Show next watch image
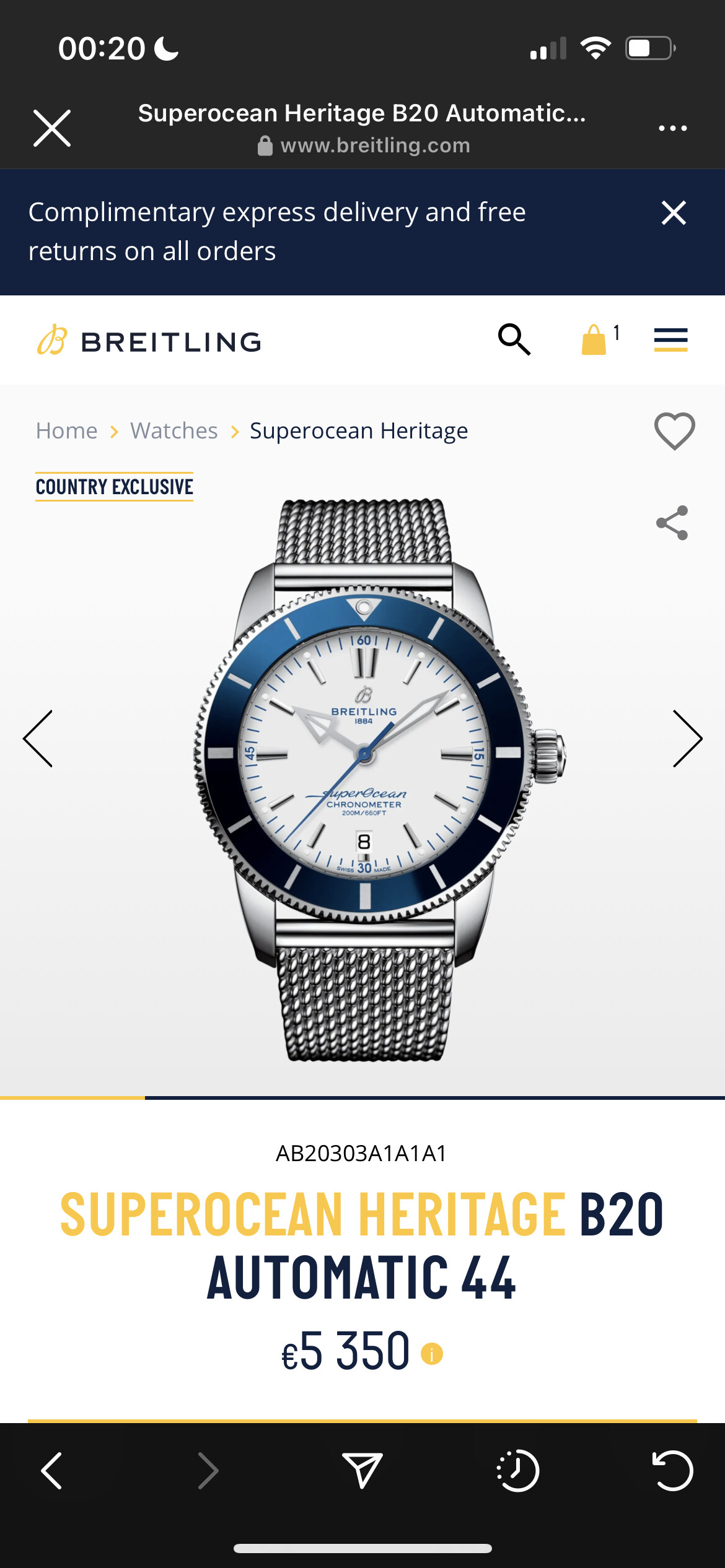This screenshot has height=1568, width=725. point(688,739)
